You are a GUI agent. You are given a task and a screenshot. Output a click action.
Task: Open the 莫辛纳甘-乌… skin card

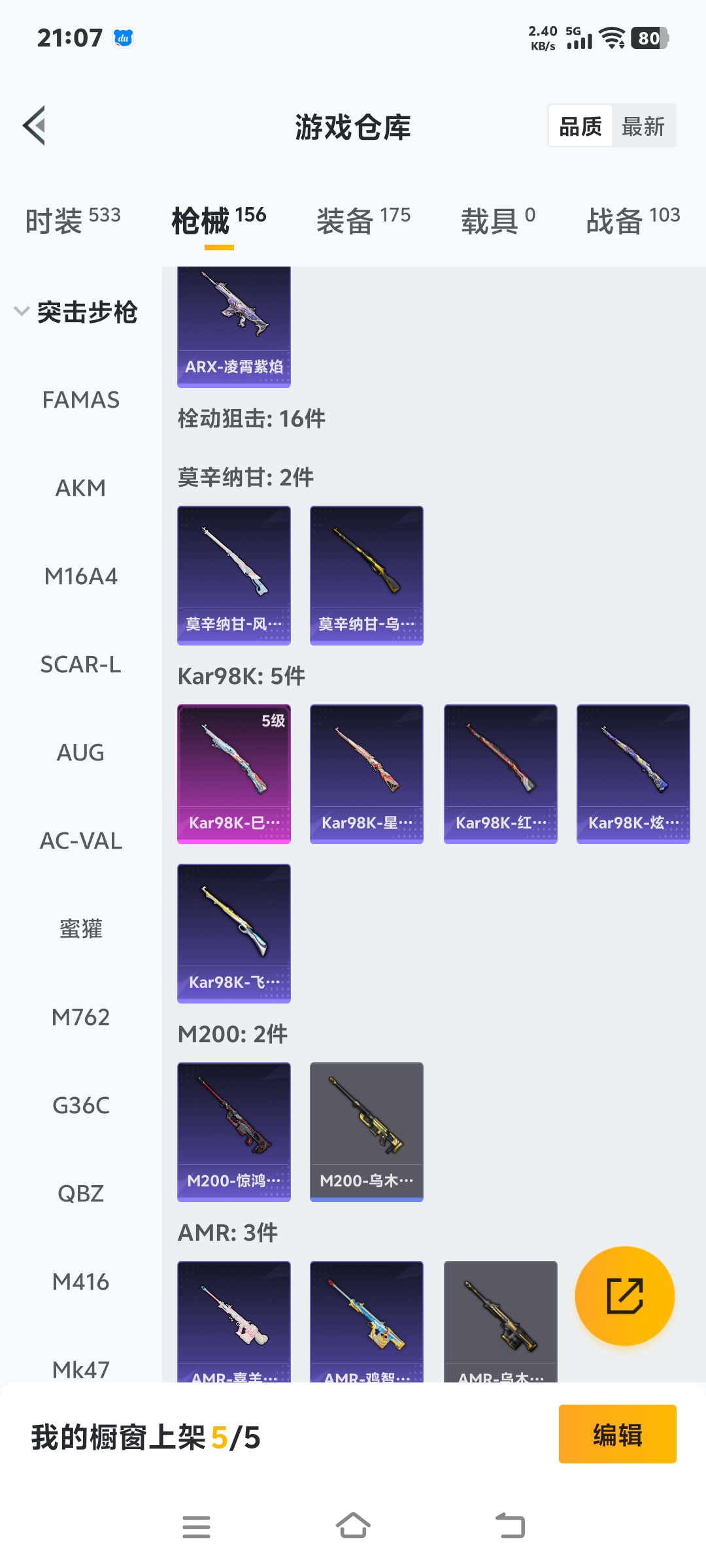pyautogui.click(x=367, y=575)
